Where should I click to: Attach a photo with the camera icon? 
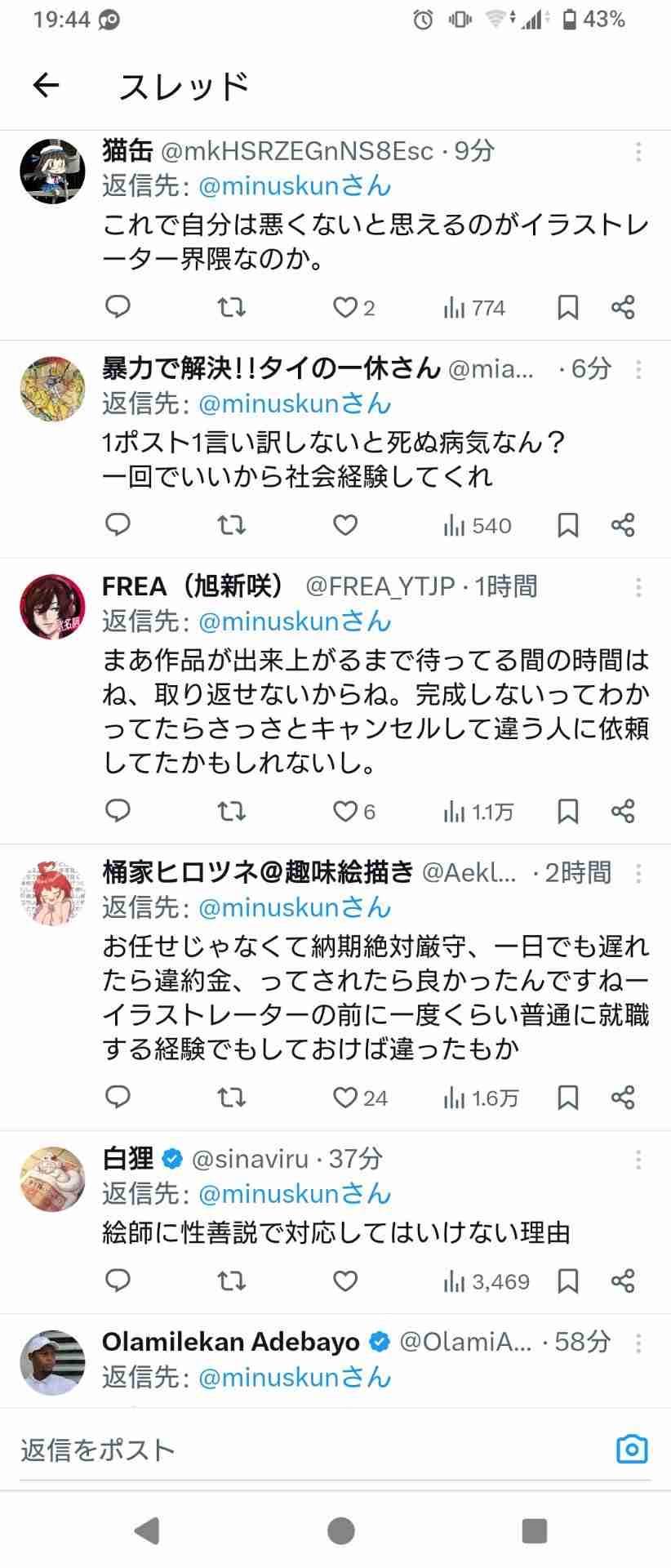click(632, 1450)
